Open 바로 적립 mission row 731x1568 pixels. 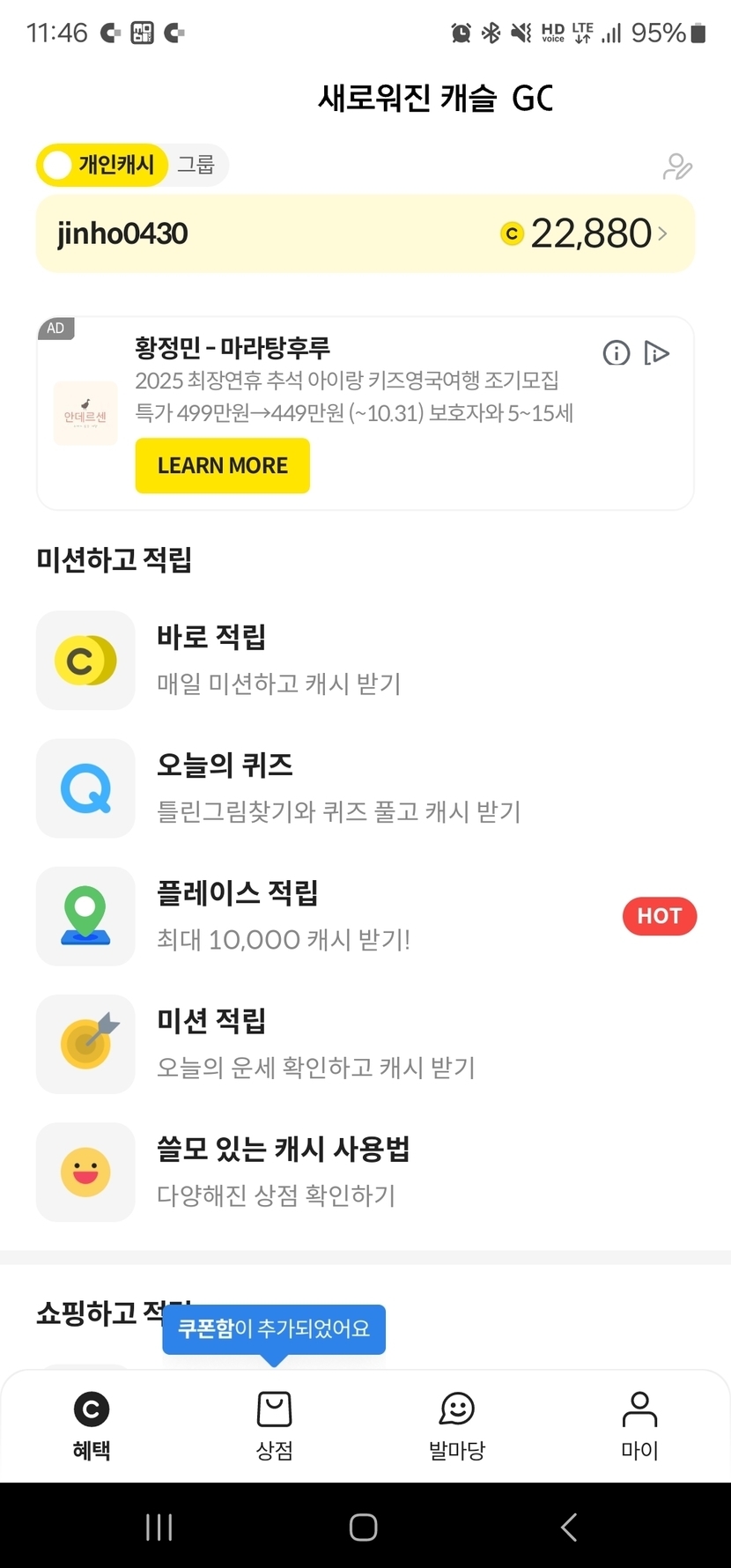pos(365,660)
